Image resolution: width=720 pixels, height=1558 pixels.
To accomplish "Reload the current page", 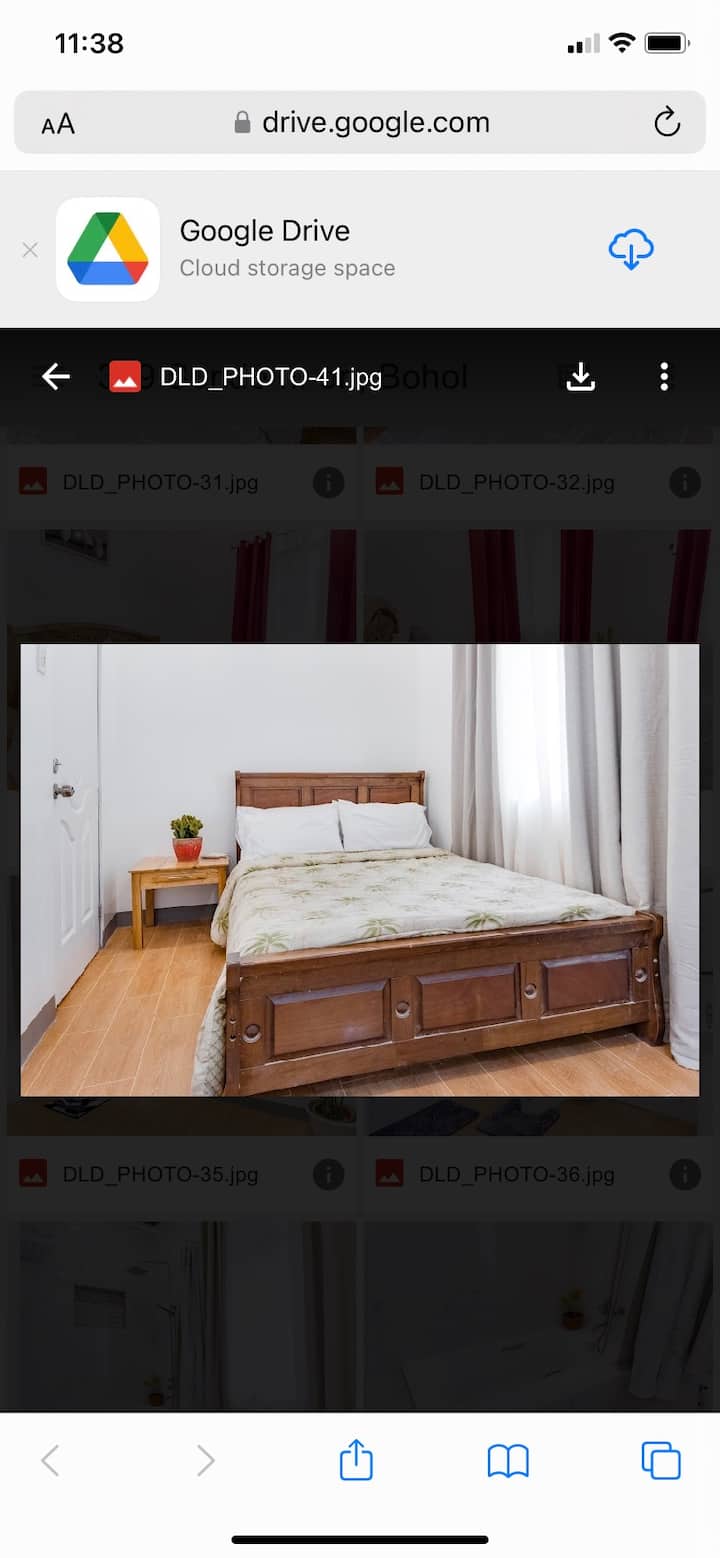I will 667,123.
